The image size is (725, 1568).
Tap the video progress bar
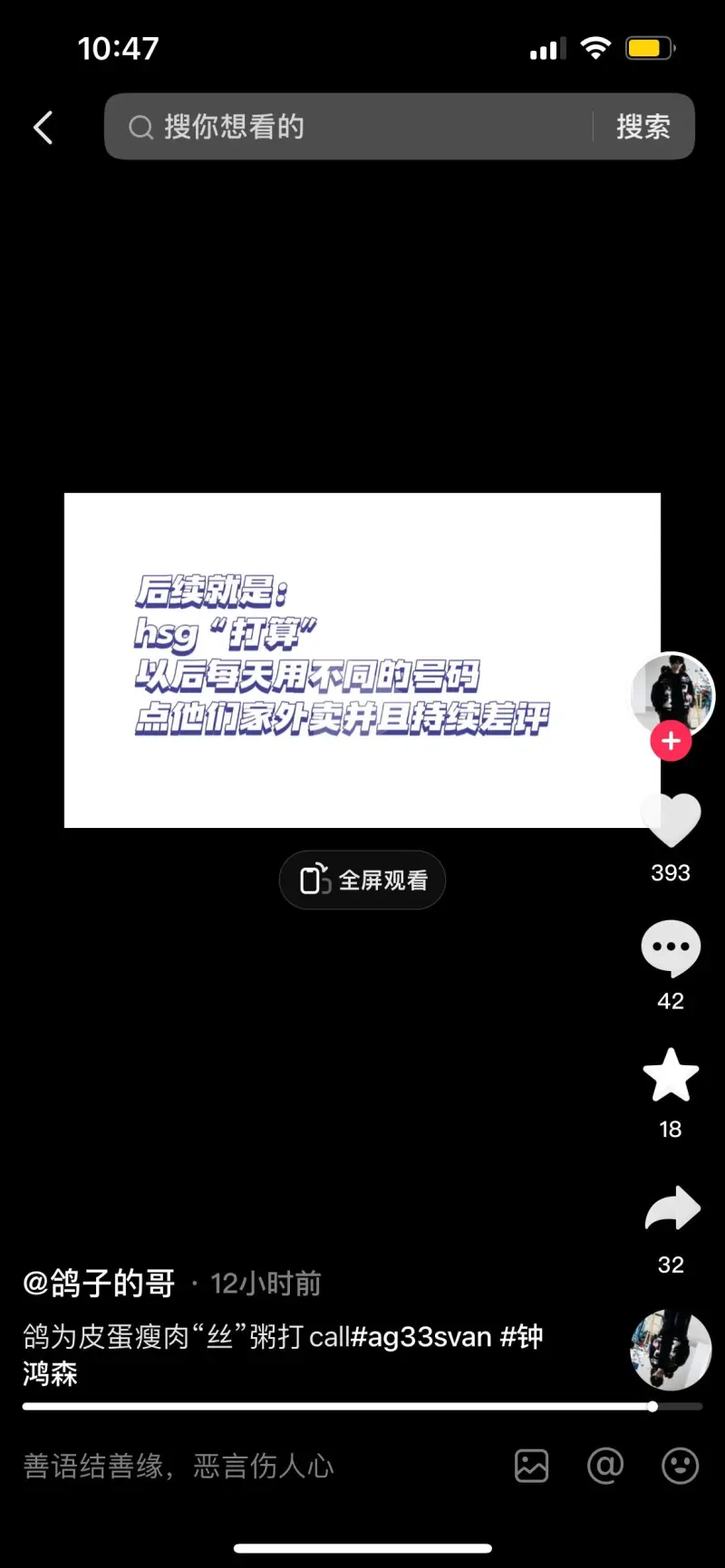click(x=362, y=1407)
